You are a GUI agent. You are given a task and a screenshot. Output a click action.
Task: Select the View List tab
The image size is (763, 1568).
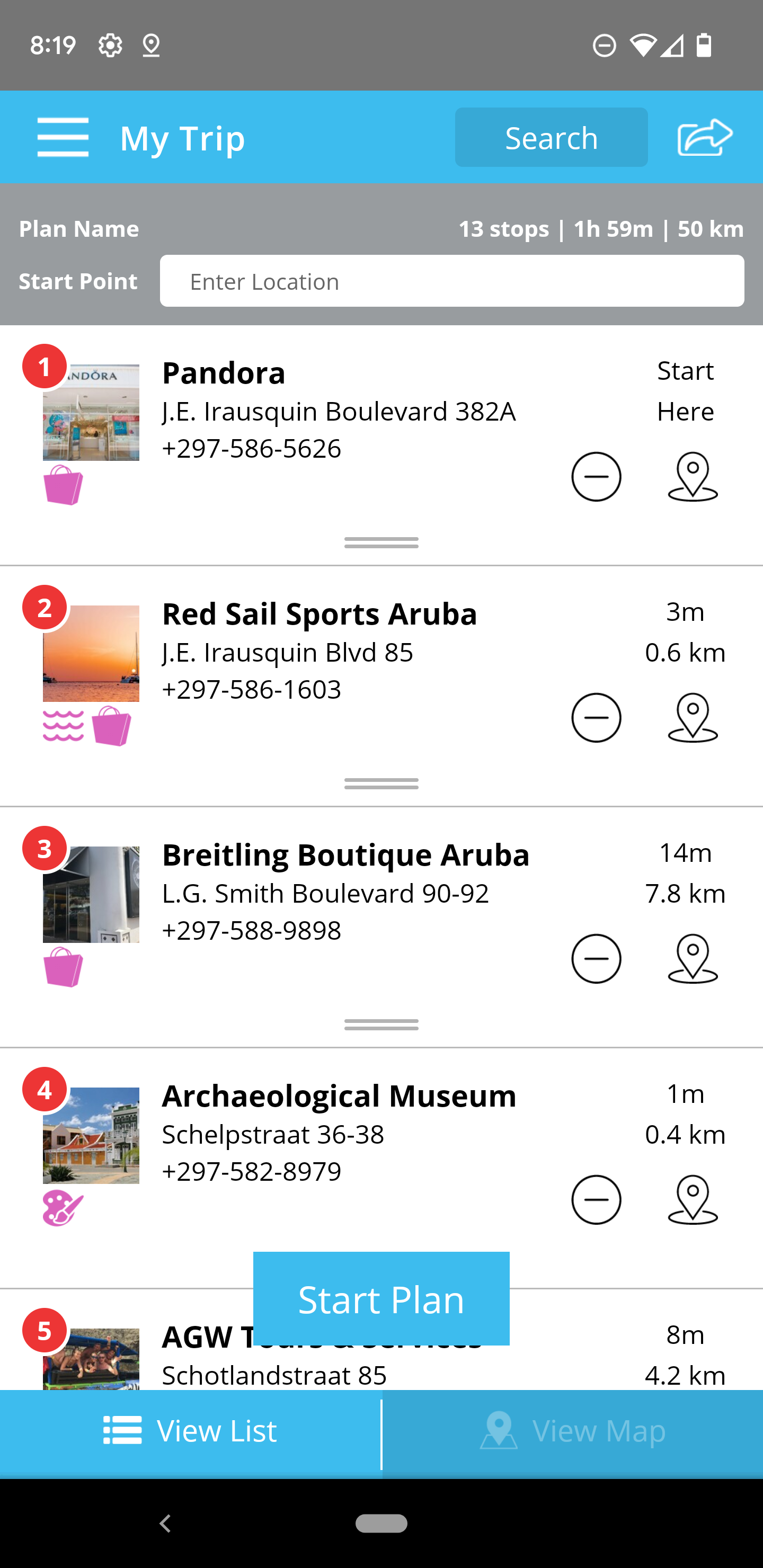click(x=190, y=1430)
